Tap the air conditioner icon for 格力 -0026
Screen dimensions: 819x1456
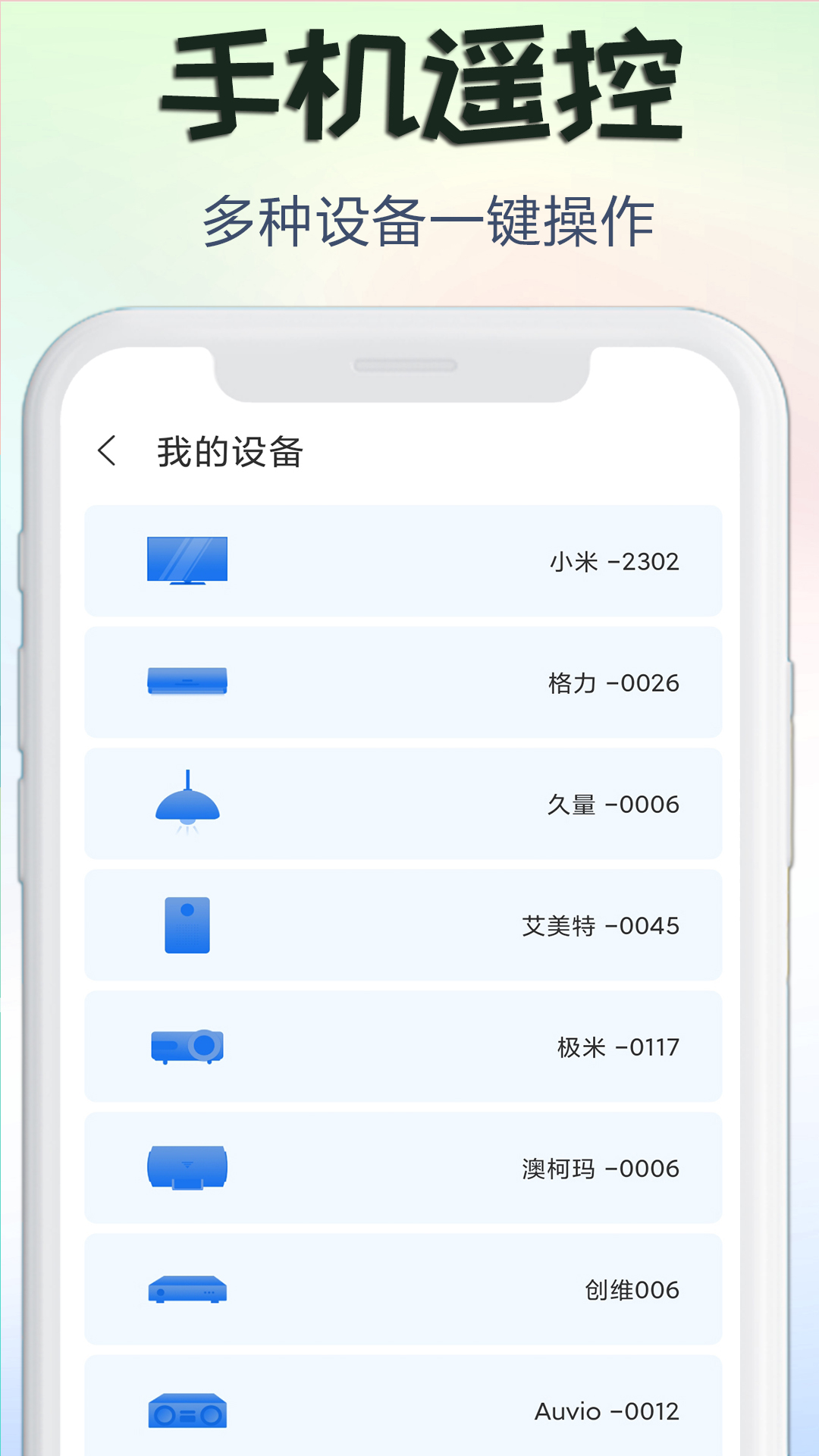point(187,681)
